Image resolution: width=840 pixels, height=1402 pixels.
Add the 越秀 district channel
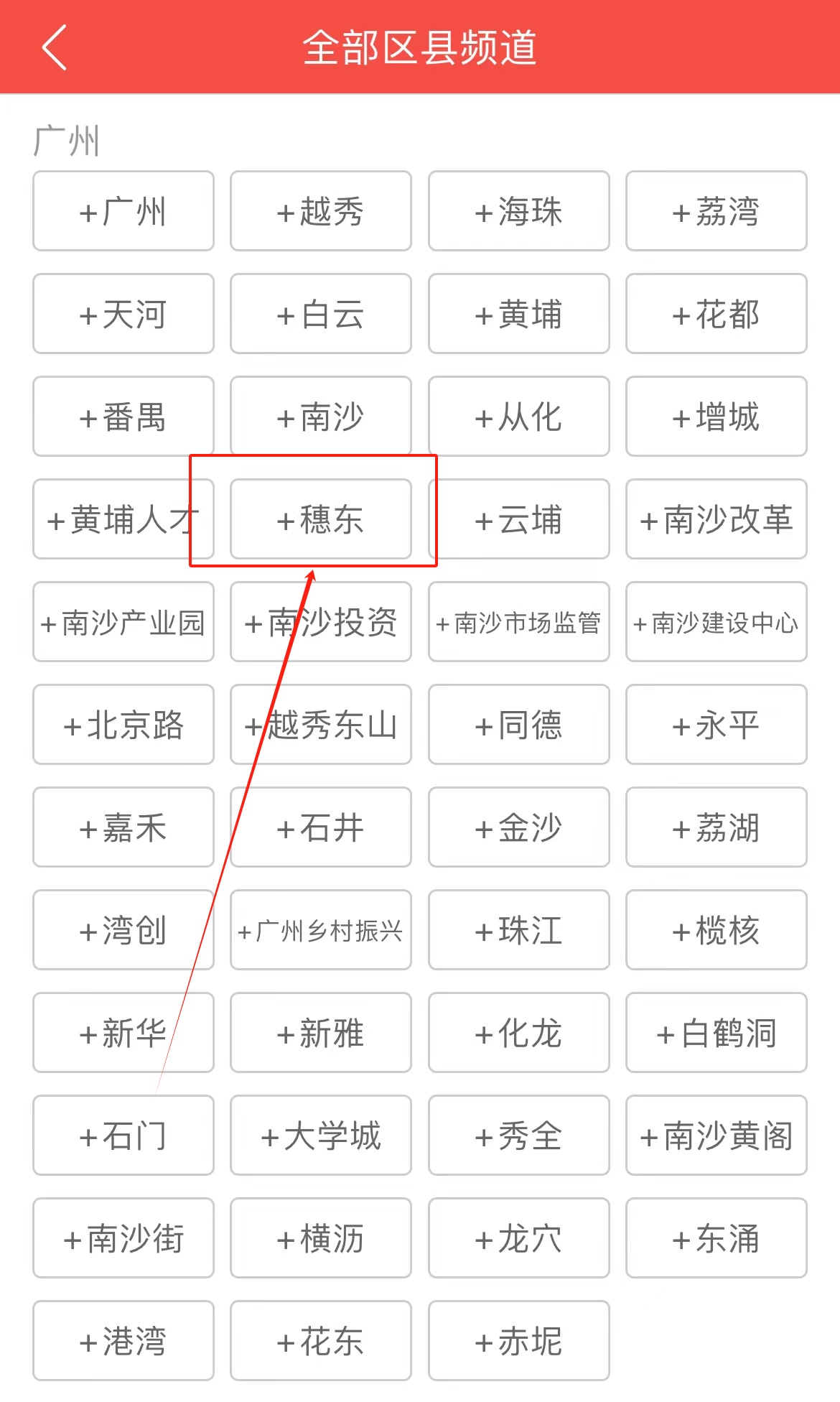click(321, 210)
